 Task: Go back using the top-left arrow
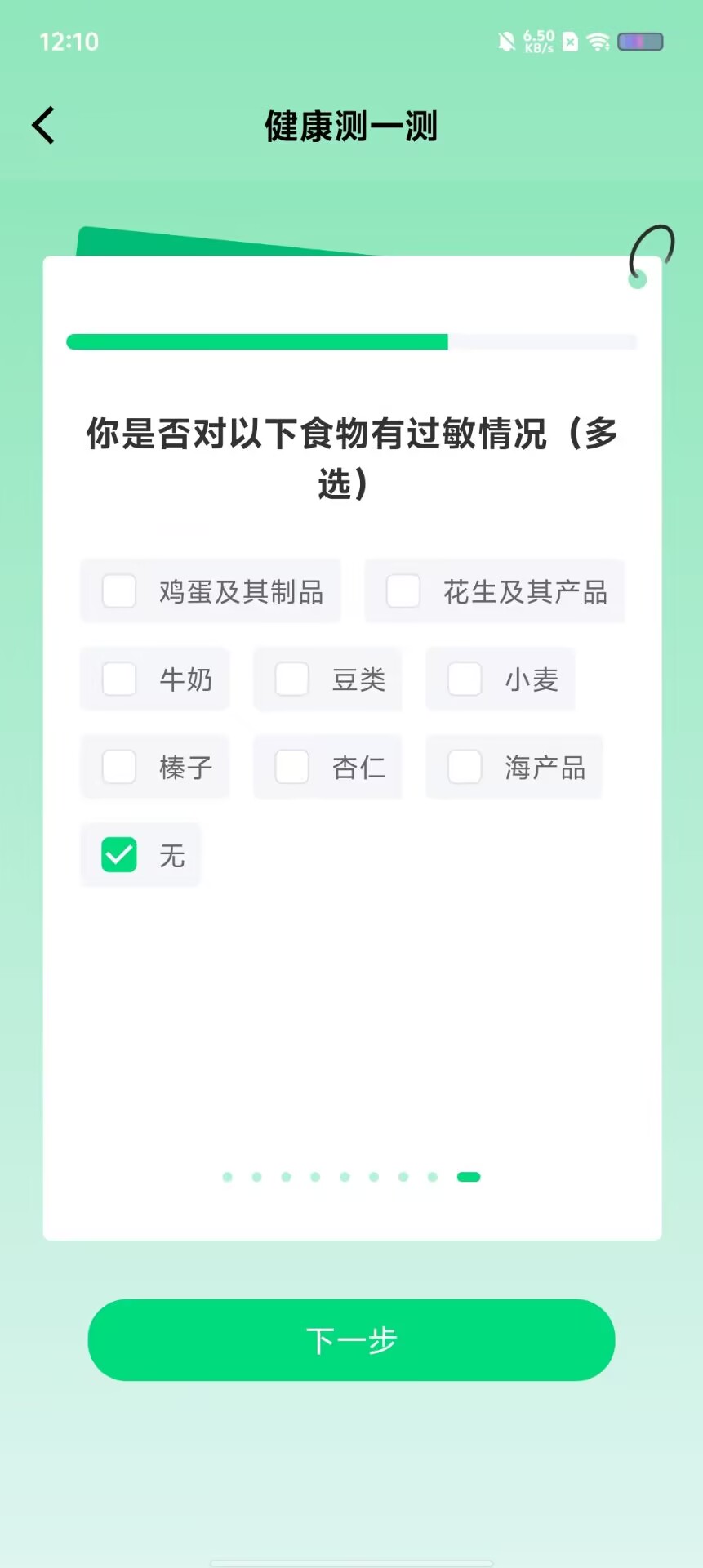(x=43, y=126)
